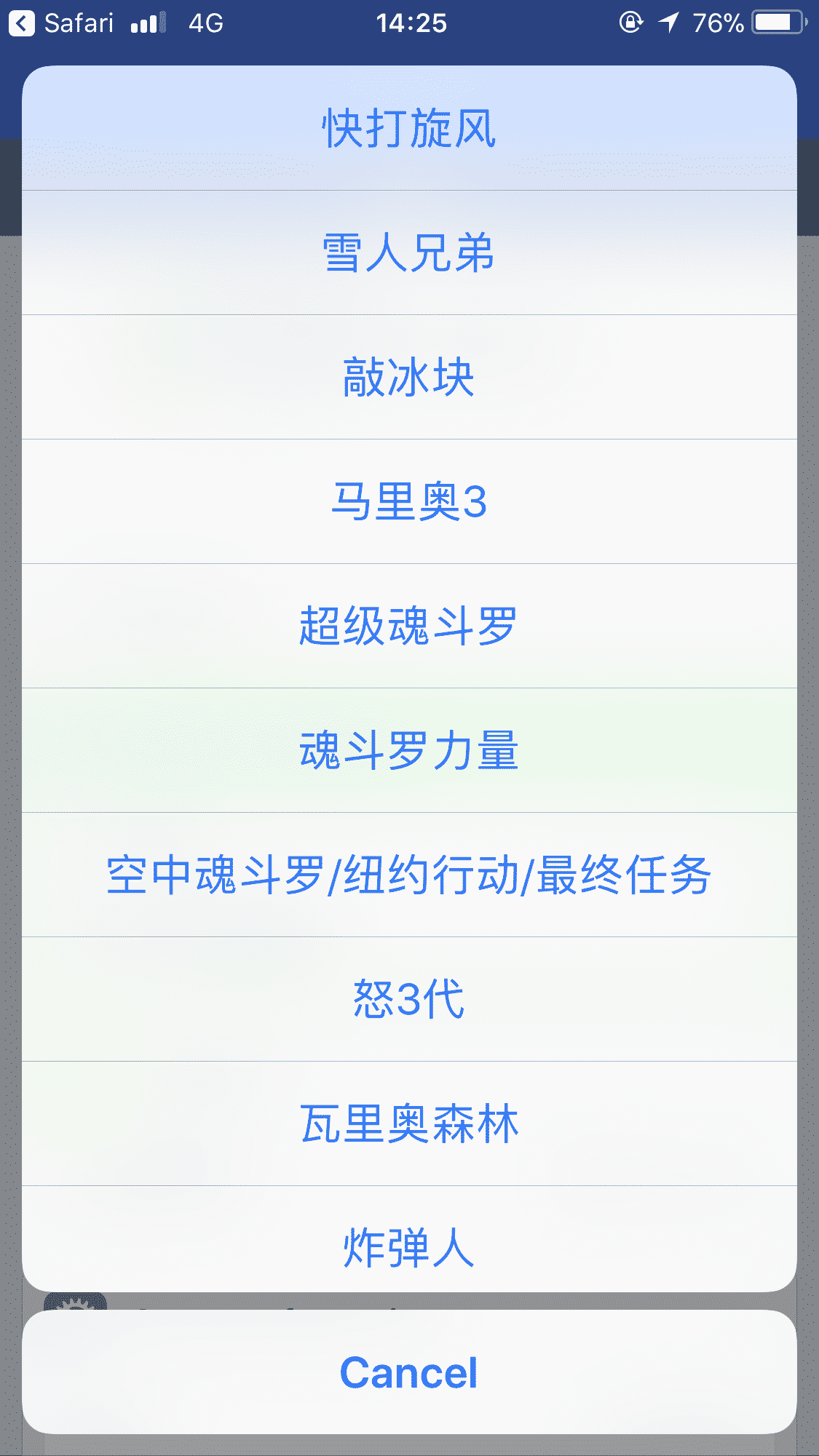Select 超级魂斗罗 in the list
The height and width of the screenshot is (1456, 819).
409,624
